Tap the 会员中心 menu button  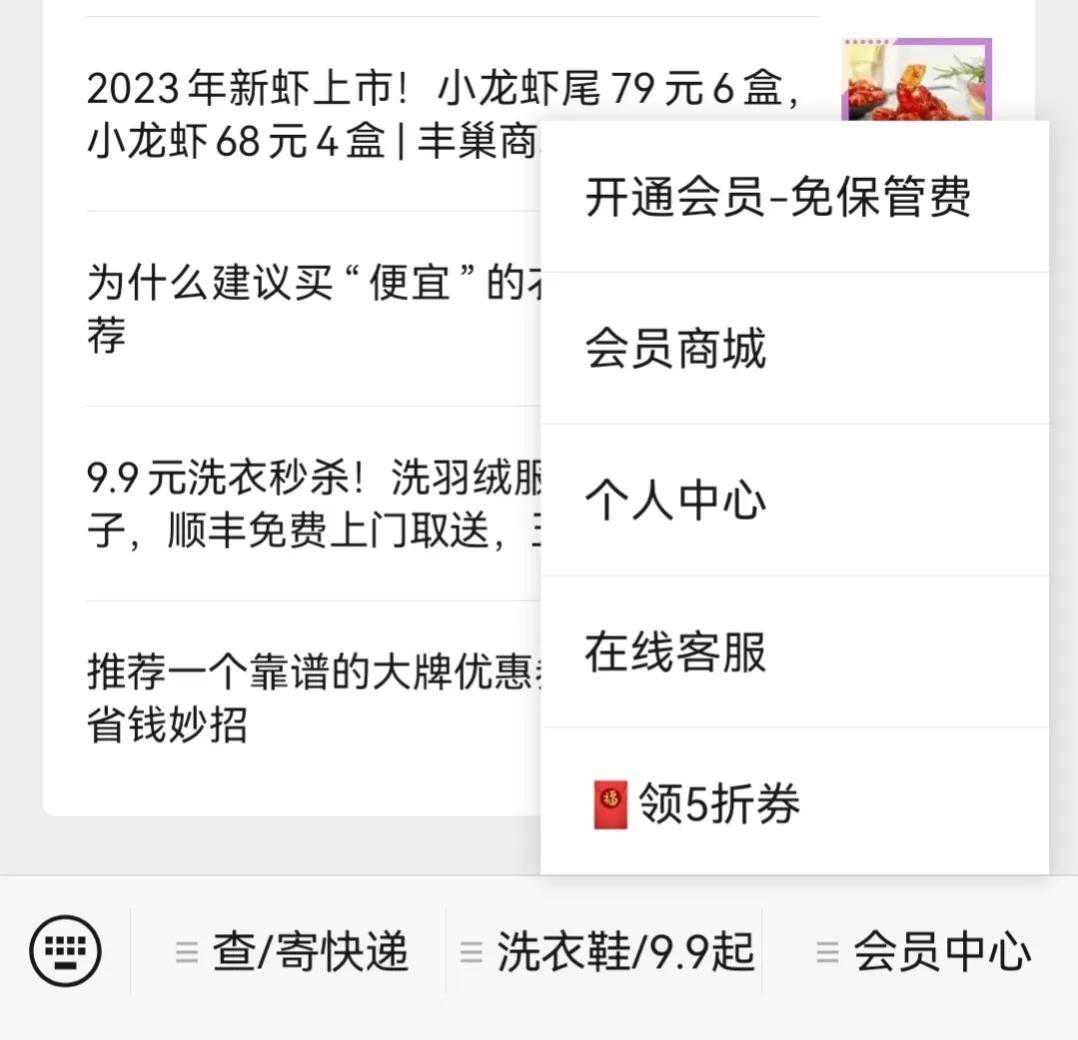(x=922, y=952)
